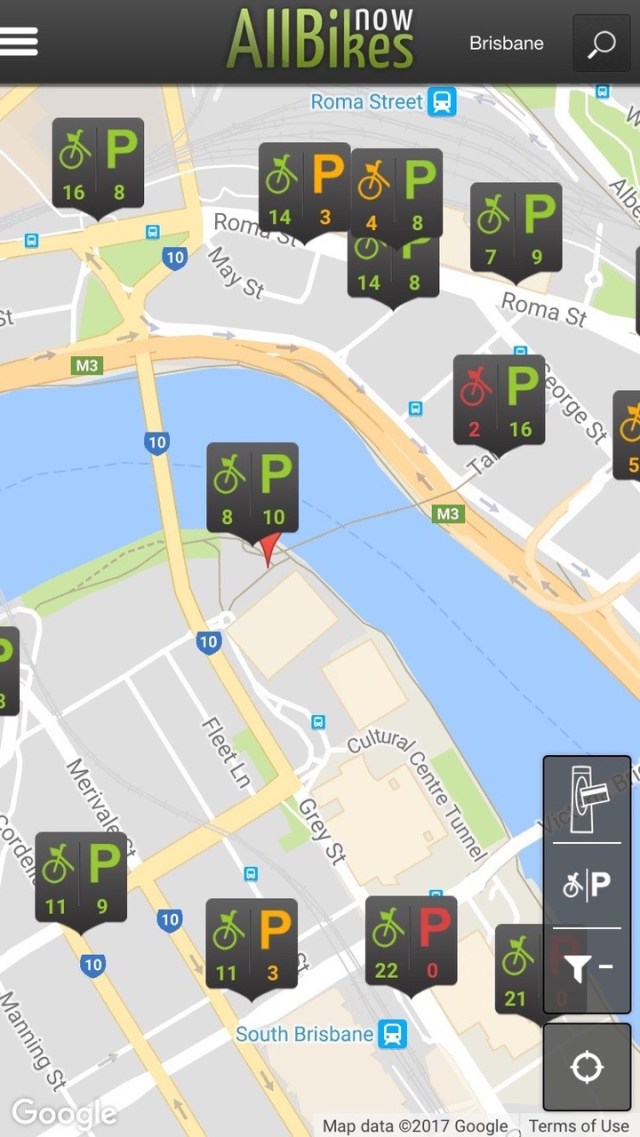
Task: Open the station filter option
Action: click(587, 967)
